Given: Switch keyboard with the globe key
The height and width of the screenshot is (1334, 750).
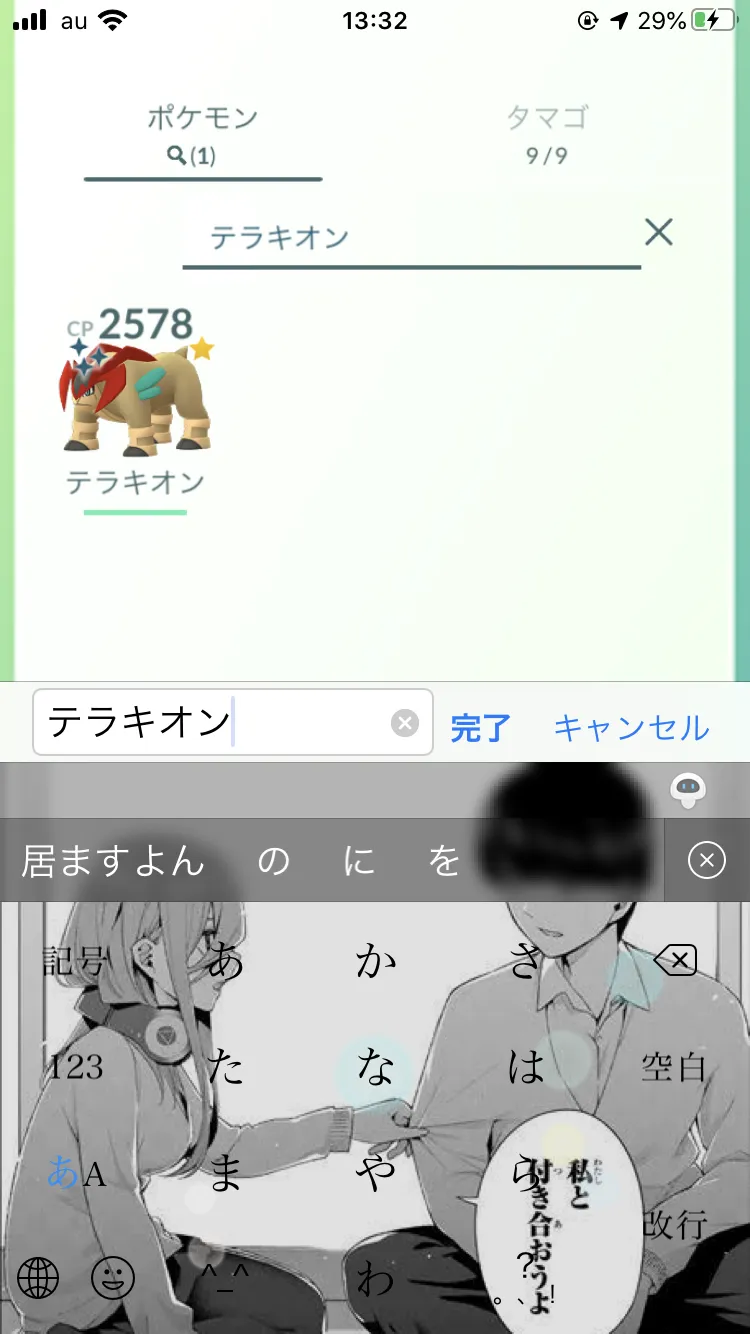Looking at the screenshot, I should click(x=38, y=1277).
